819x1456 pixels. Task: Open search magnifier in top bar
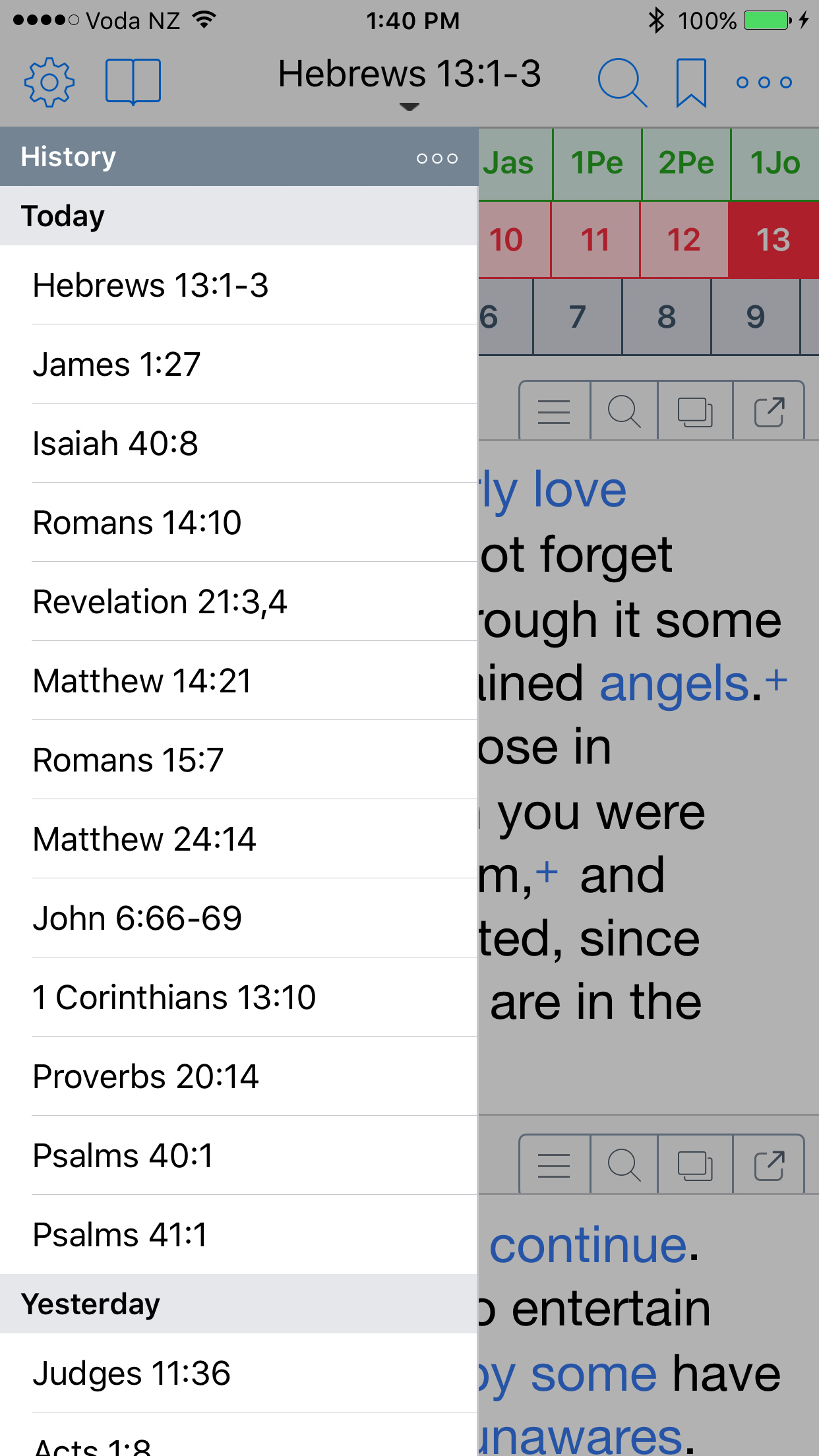tap(622, 82)
